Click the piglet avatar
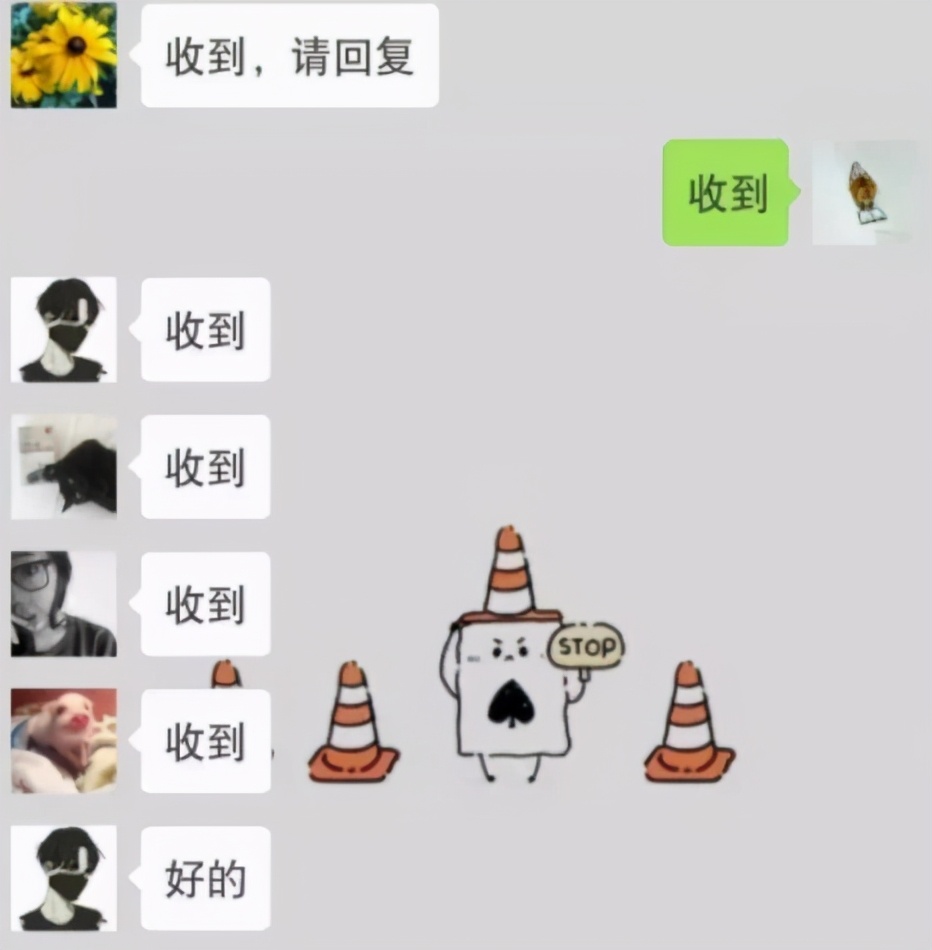Image resolution: width=932 pixels, height=950 pixels. click(62, 741)
